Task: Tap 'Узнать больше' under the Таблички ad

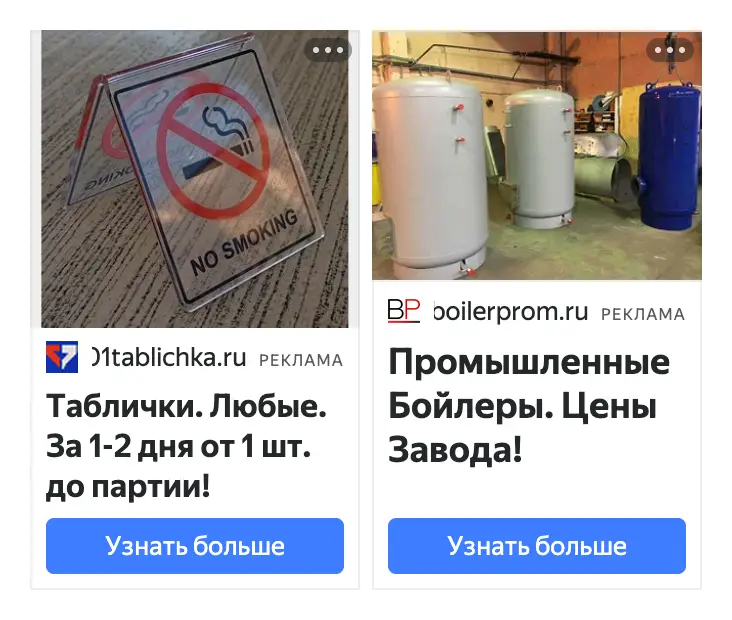Action: pos(195,546)
